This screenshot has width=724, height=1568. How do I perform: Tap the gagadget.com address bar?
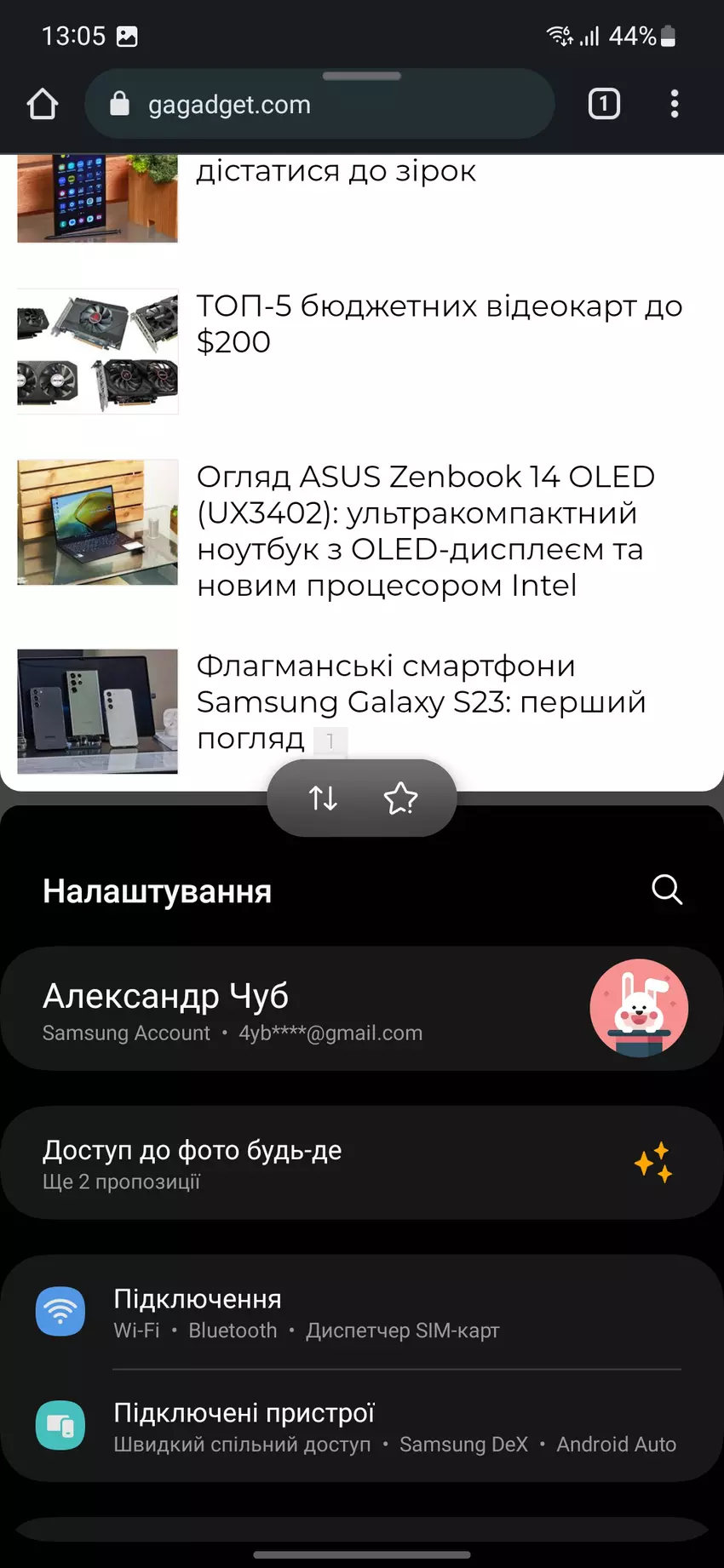pos(319,105)
